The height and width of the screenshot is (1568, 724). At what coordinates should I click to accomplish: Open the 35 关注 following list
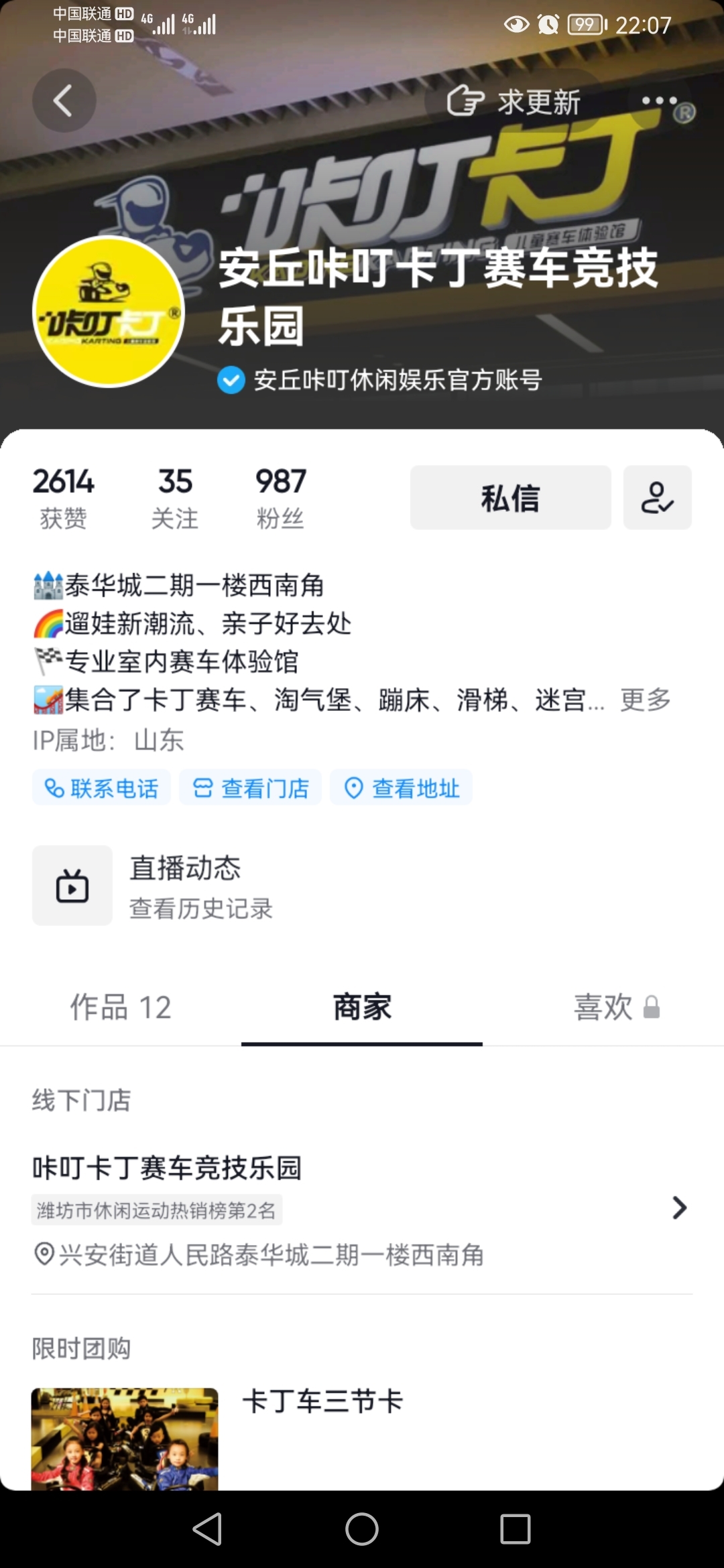pyautogui.click(x=175, y=499)
